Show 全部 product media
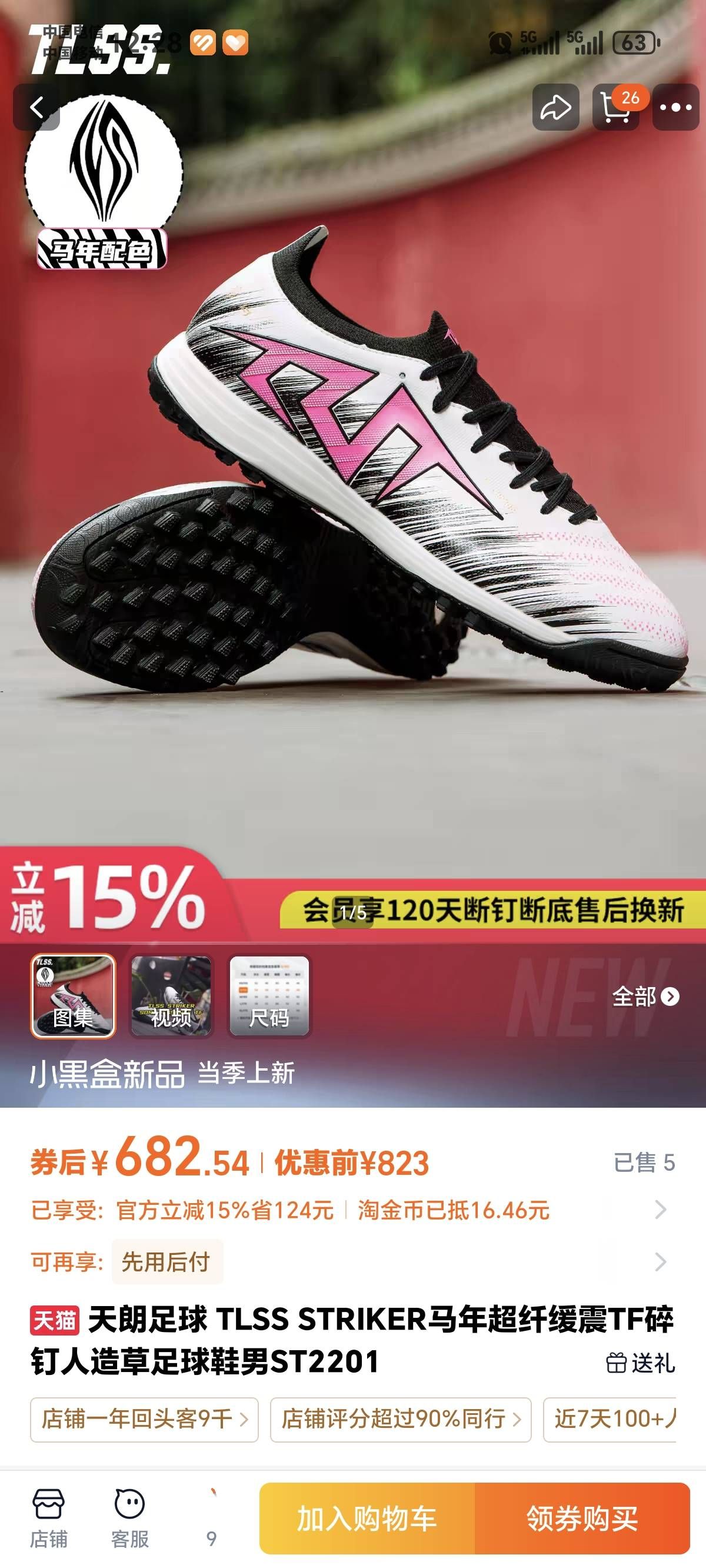Viewport: 706px width, 1568px height. tap(645, 996)
